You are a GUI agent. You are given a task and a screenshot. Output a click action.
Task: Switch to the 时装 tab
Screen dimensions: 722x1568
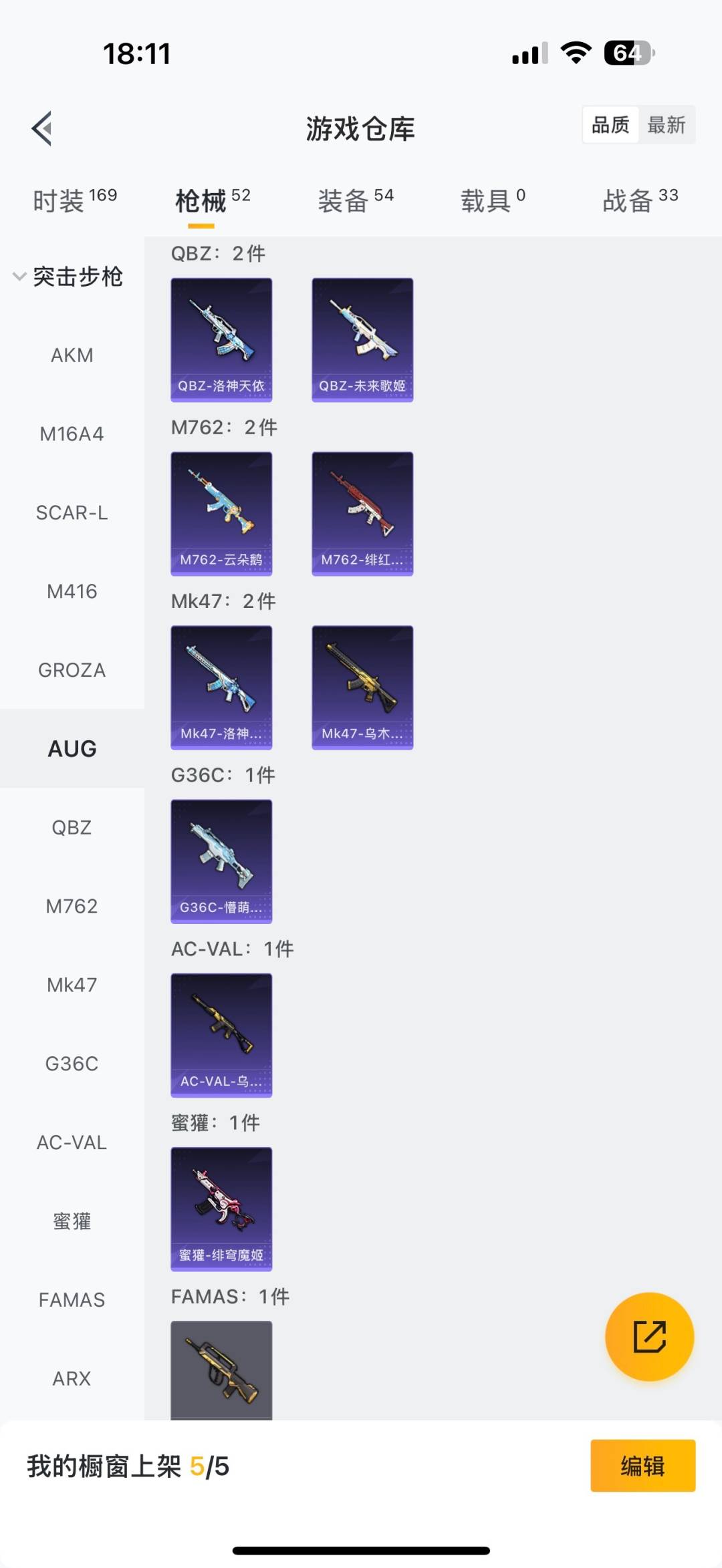tap(74, 200)
